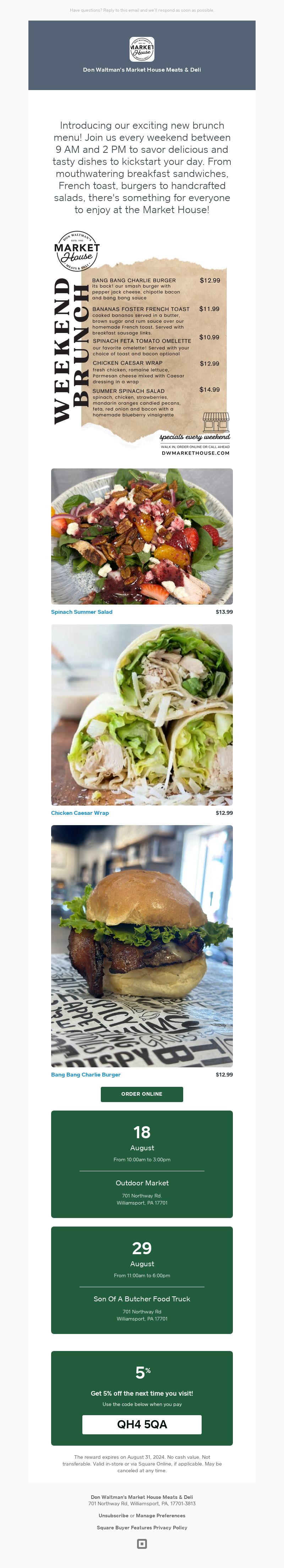Open the Bang Bang Charlie Burger link
This screenshot has height=1568, width=284.
(85, 1074)
